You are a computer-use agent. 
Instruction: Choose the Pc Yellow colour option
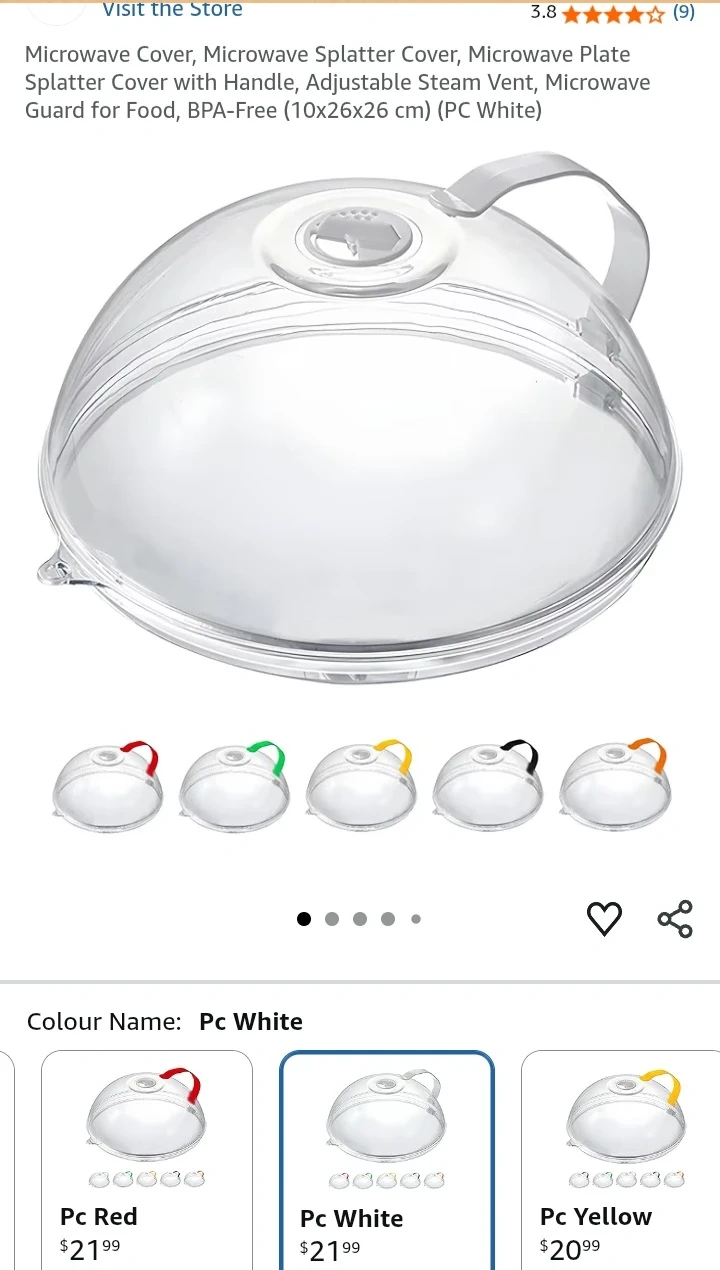point(620,1160)
